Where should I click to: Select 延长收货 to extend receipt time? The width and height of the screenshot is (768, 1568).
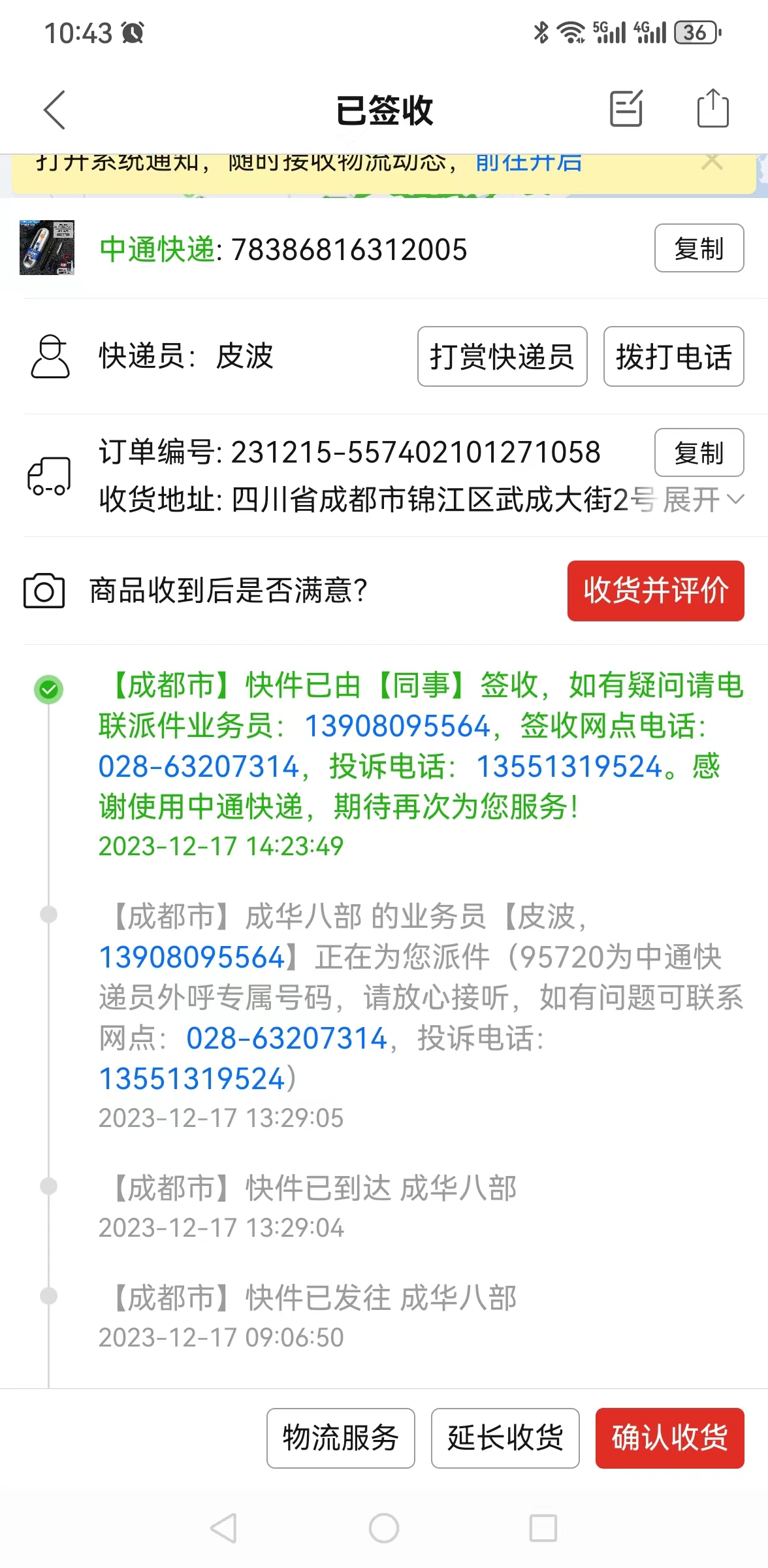(505, 1438)
